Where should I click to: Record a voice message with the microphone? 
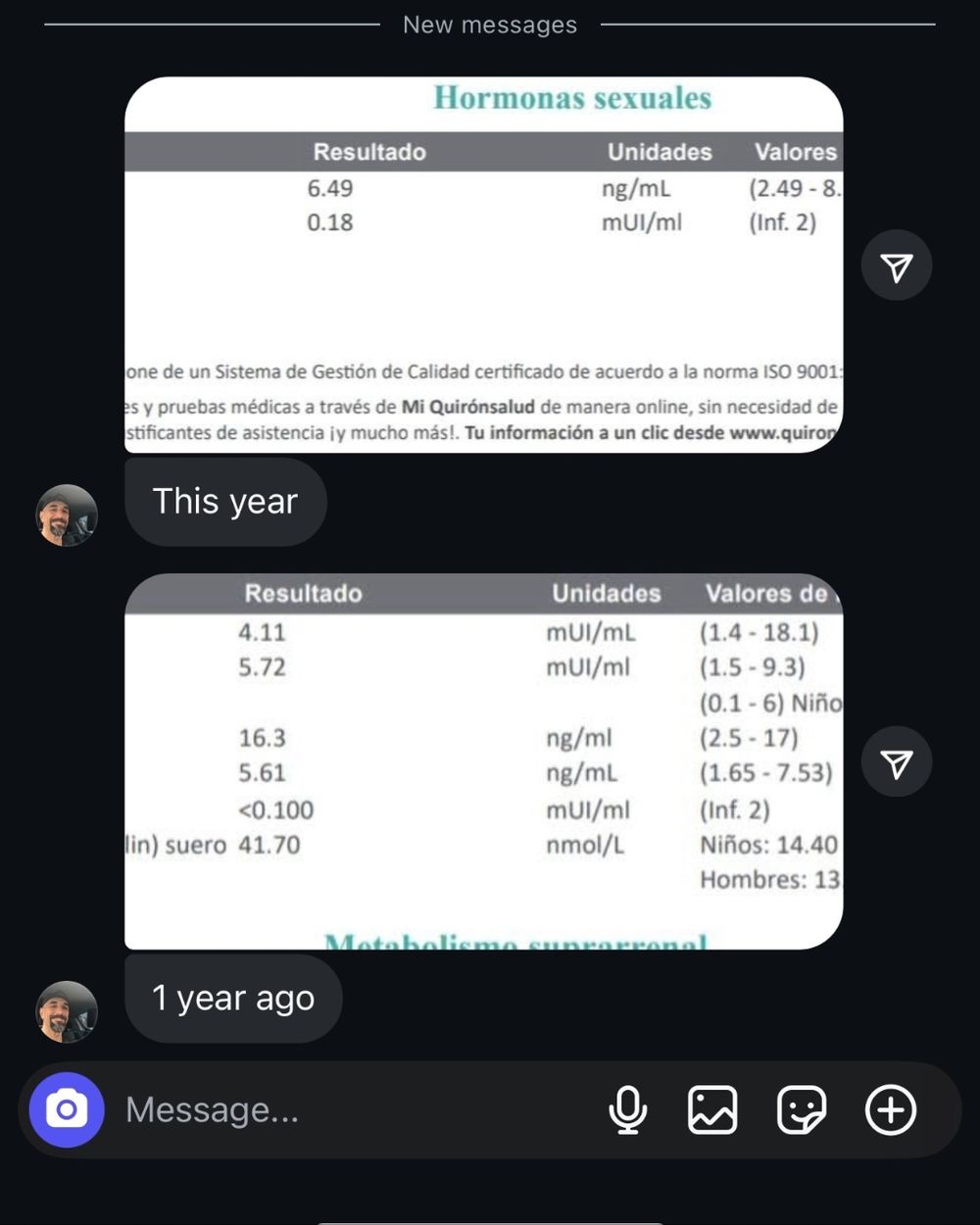pos(628,1109)
